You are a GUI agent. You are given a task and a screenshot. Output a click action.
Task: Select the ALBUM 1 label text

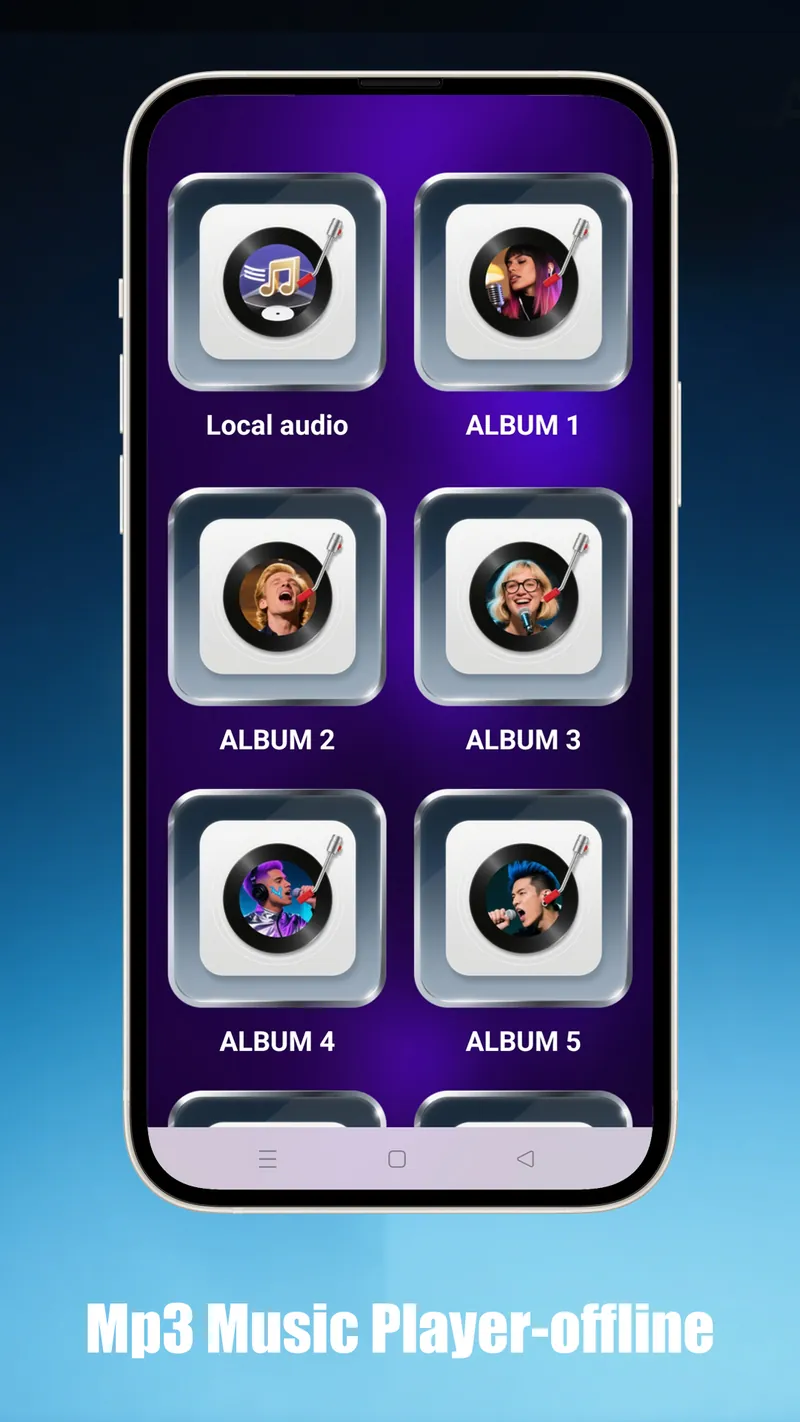click(x=523, y=425)
